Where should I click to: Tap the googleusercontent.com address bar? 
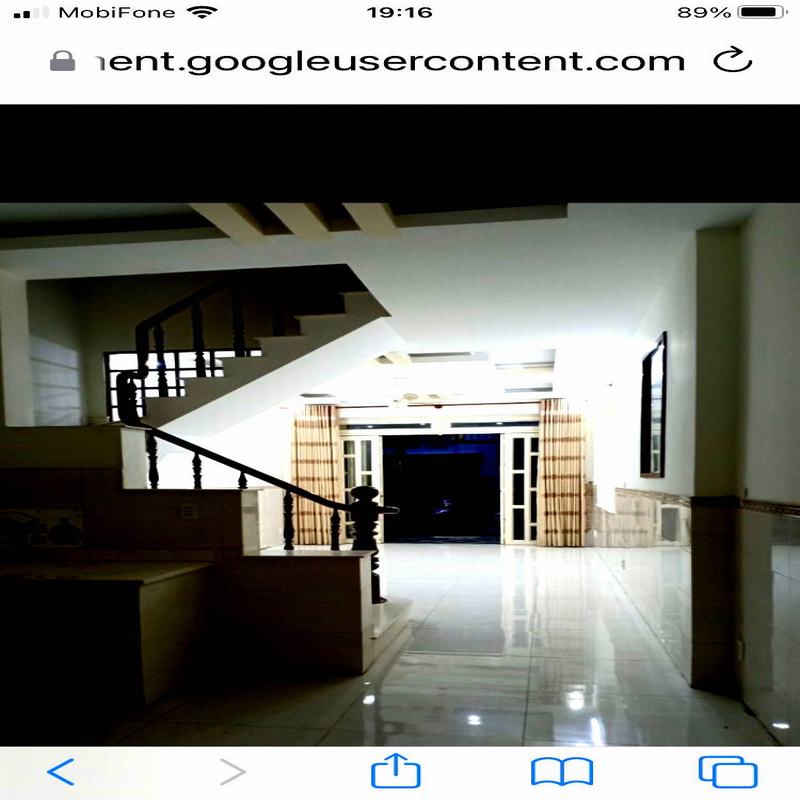tap(385, 61)
